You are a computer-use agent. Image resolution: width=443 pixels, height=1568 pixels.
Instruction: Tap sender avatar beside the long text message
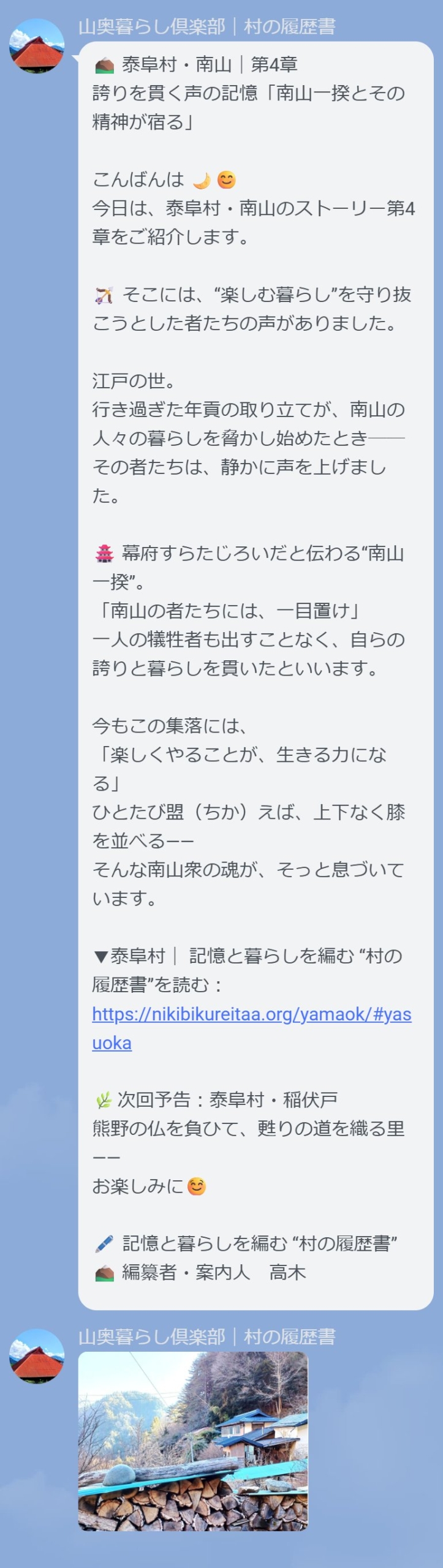click(37, 46)
